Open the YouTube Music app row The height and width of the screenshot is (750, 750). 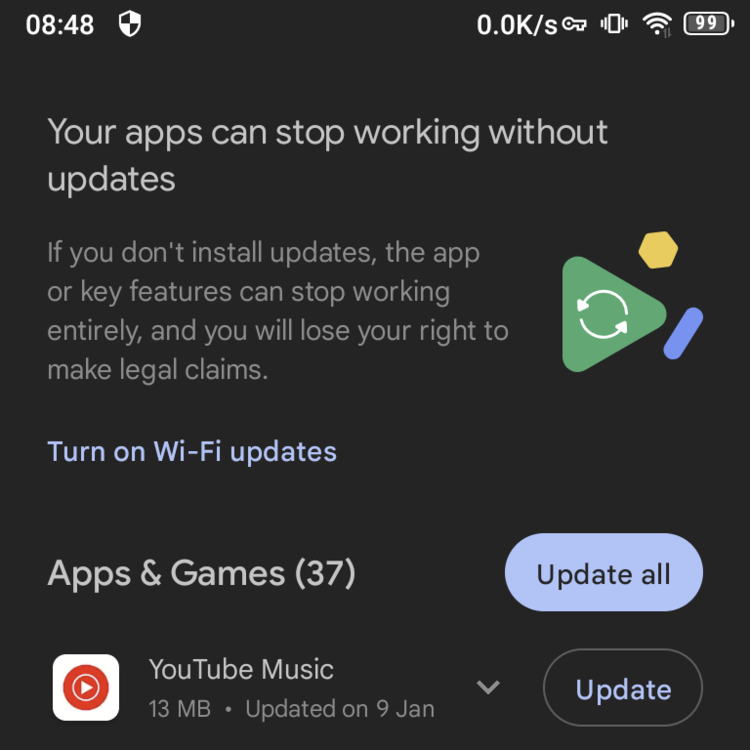point(290,688)
